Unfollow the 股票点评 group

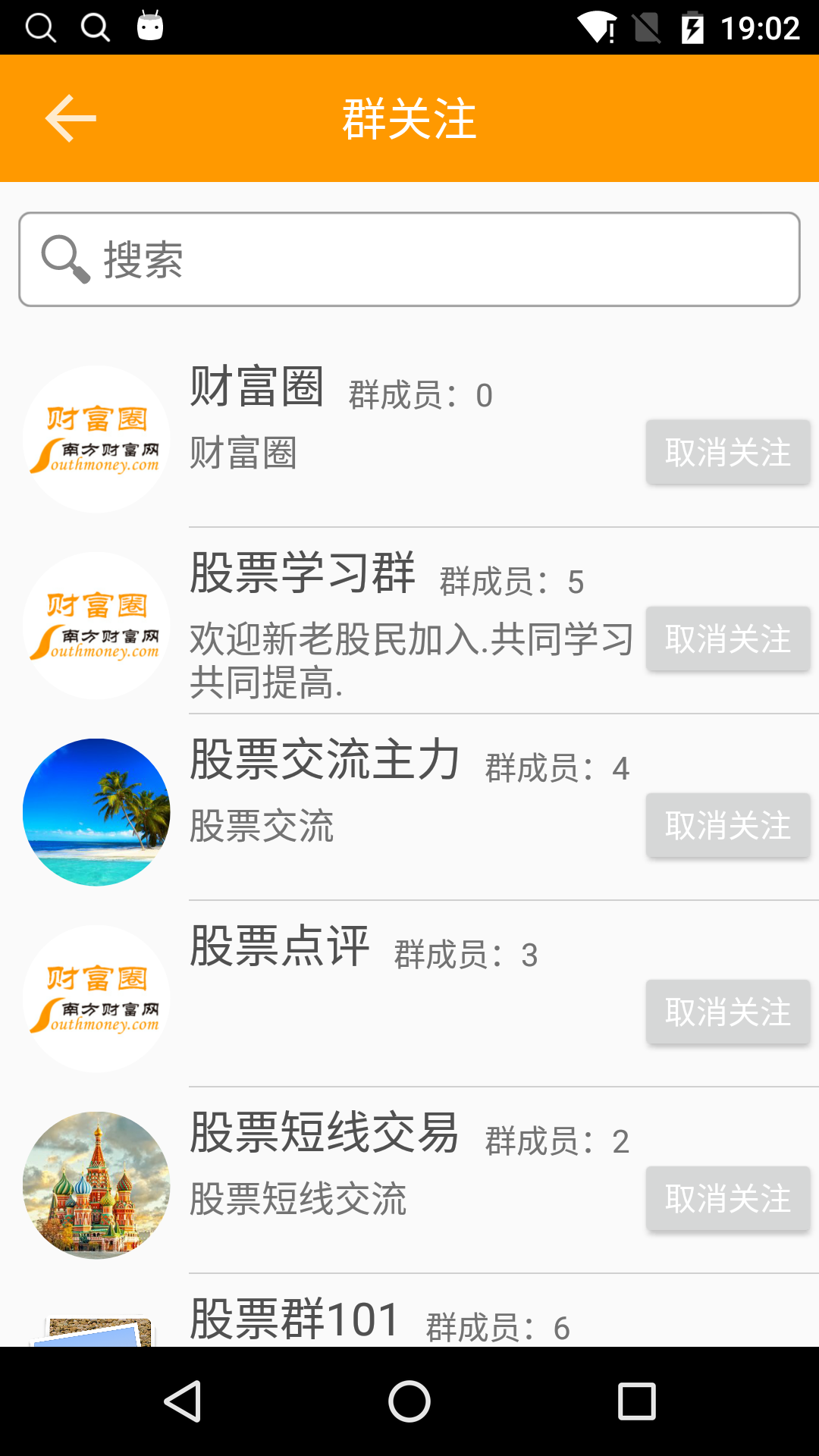727,1012
